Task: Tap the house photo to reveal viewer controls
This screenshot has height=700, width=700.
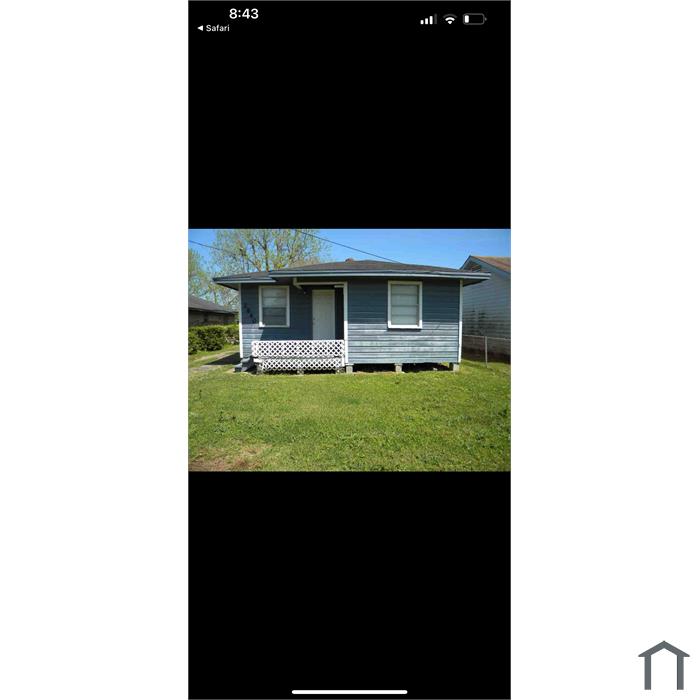Action: pos(349,350)
